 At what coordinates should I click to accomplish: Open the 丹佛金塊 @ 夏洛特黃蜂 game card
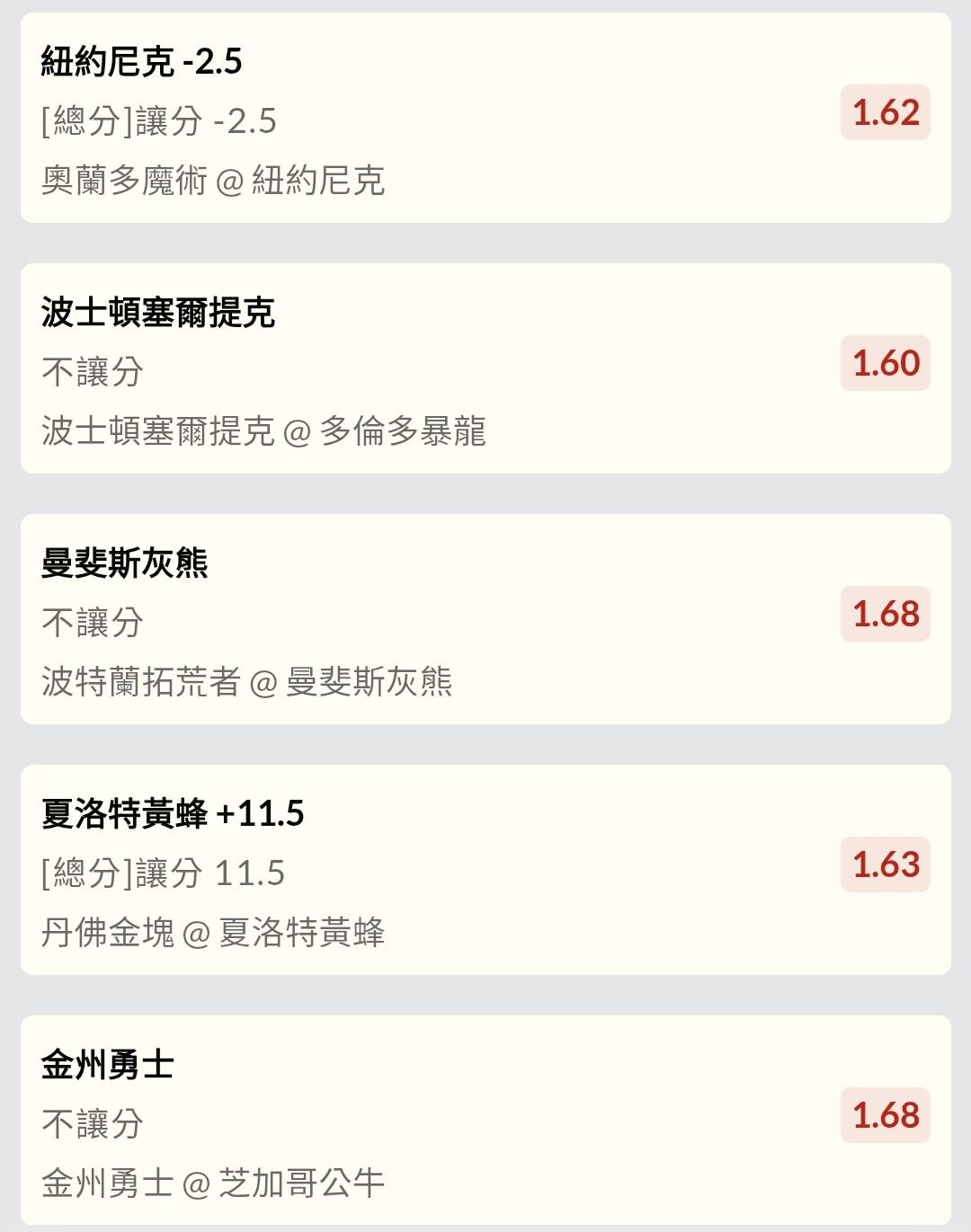point(213,933)
